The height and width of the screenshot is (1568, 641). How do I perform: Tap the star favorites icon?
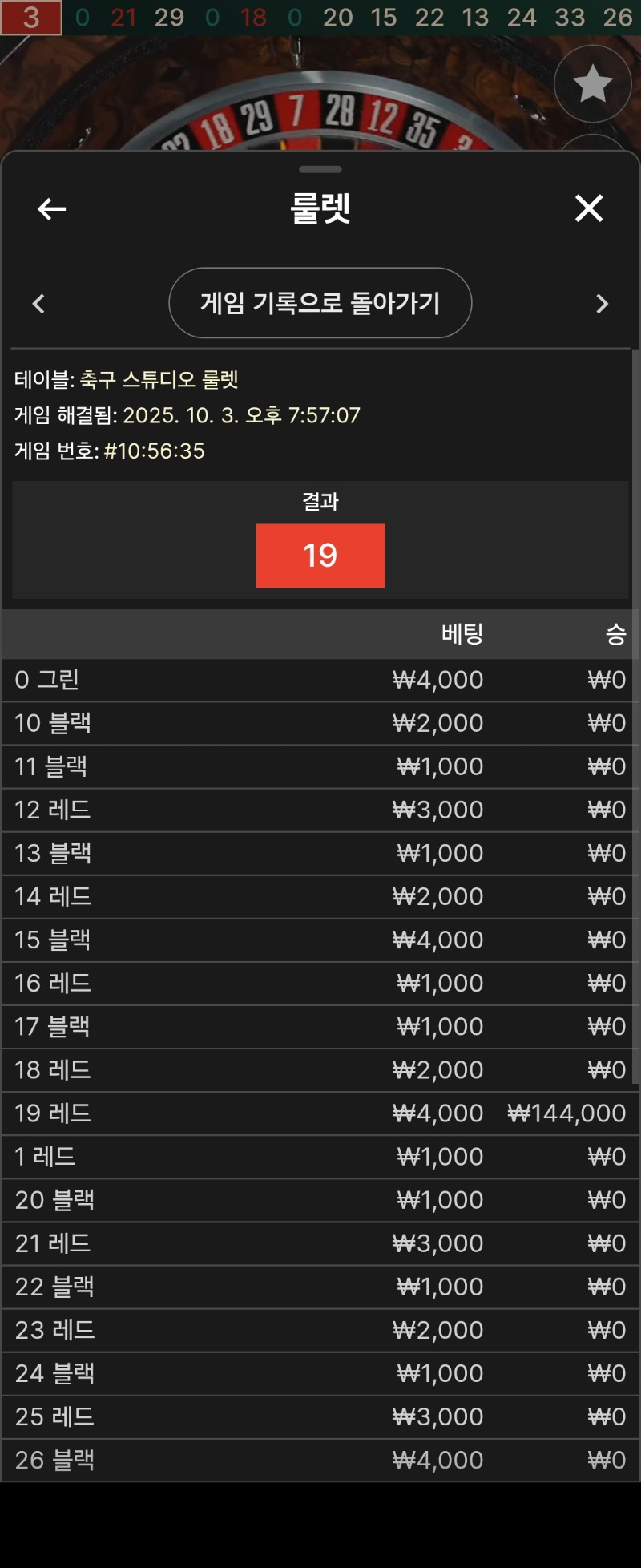click(x=592, y=83)
